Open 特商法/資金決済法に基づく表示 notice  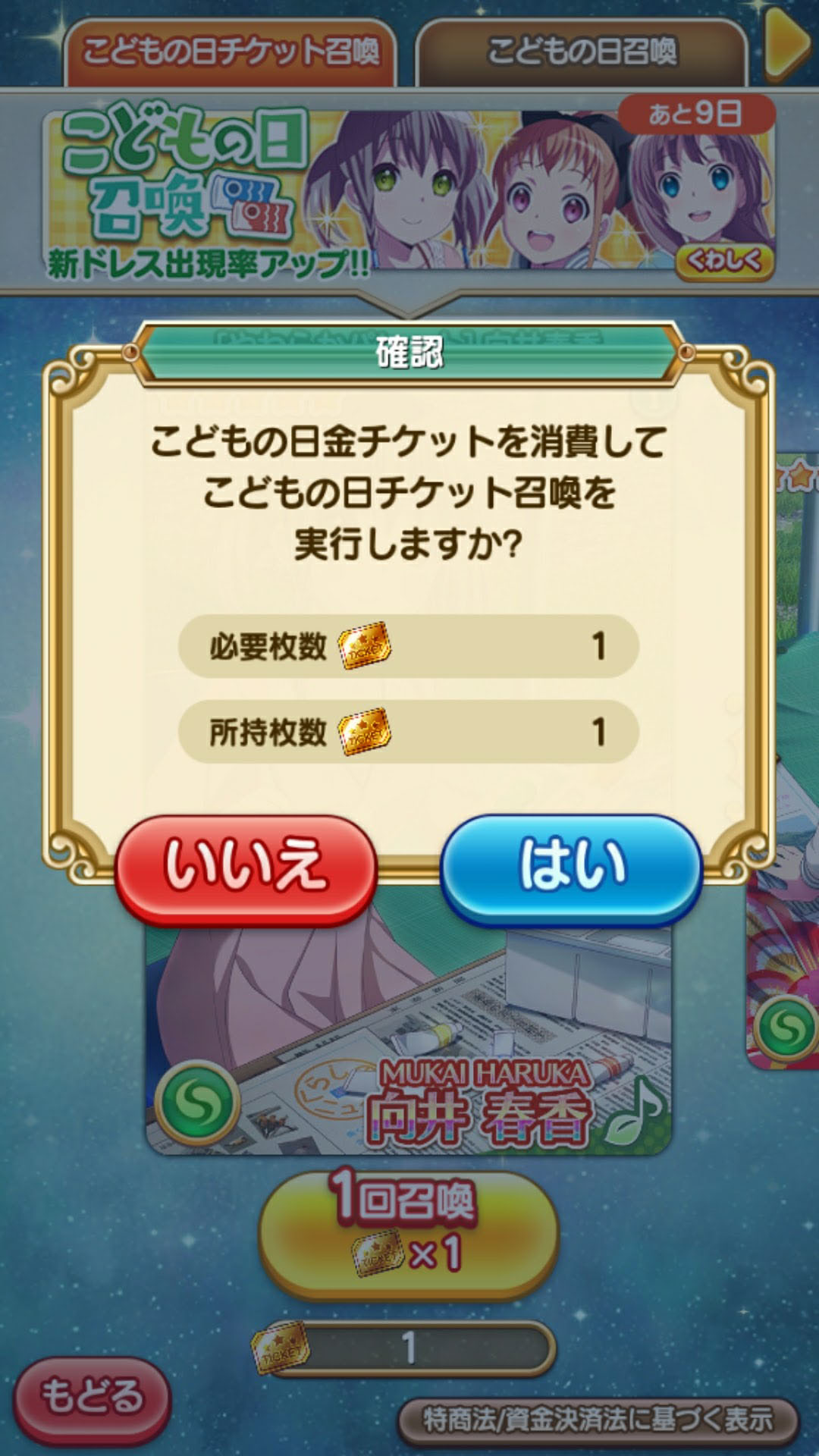point(598,1420)
